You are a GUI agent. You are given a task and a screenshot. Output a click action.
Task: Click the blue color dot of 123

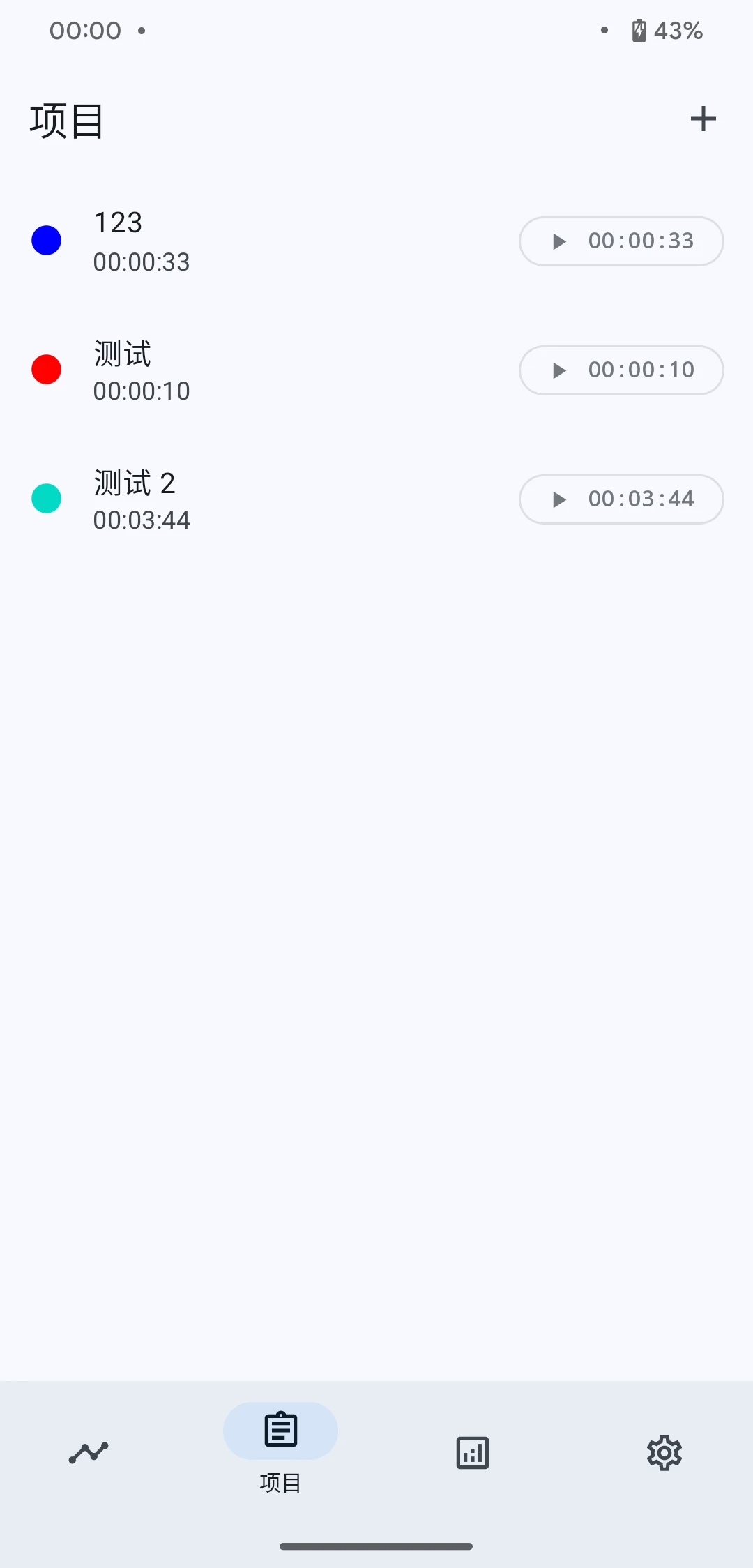[46, 240]
